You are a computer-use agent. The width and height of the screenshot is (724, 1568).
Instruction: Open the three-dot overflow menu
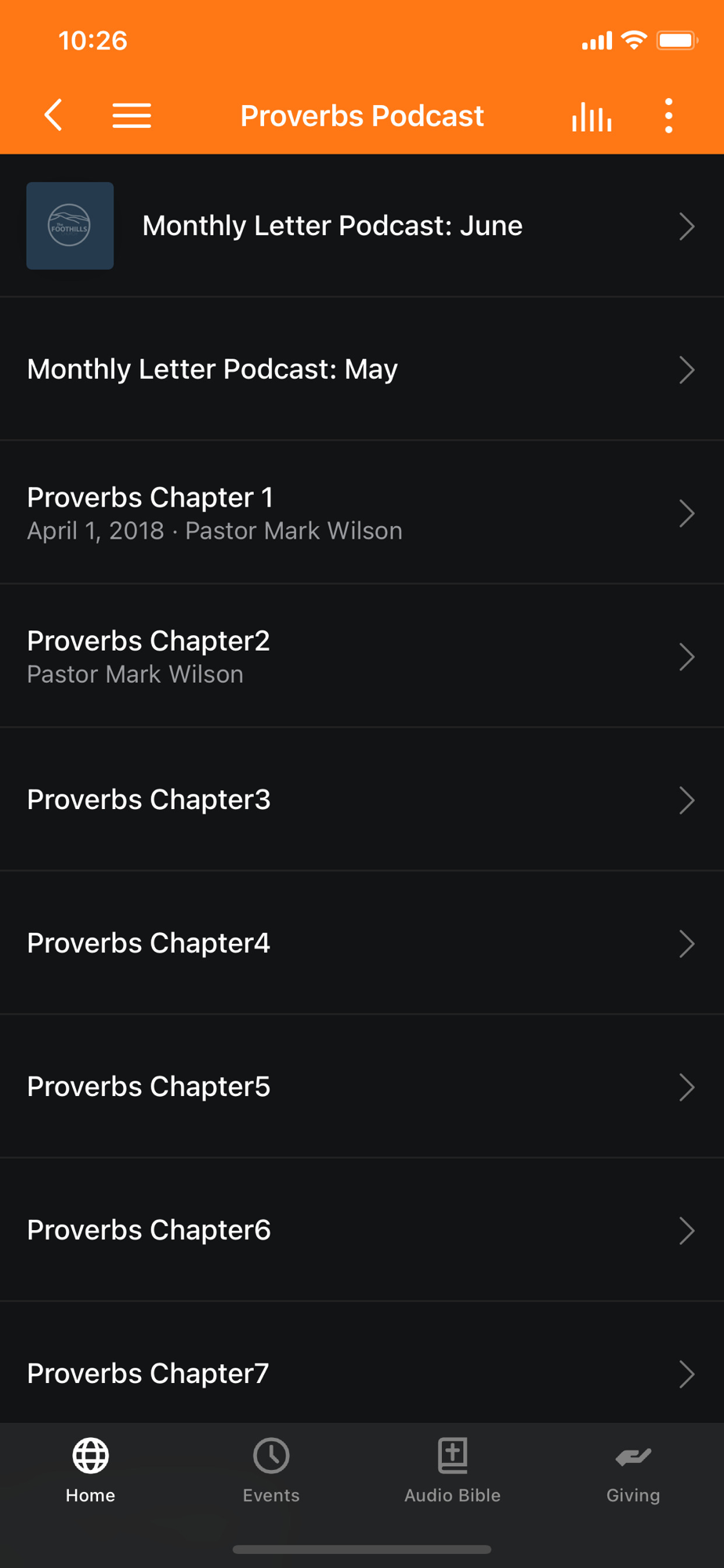click(x=668, y=116)
